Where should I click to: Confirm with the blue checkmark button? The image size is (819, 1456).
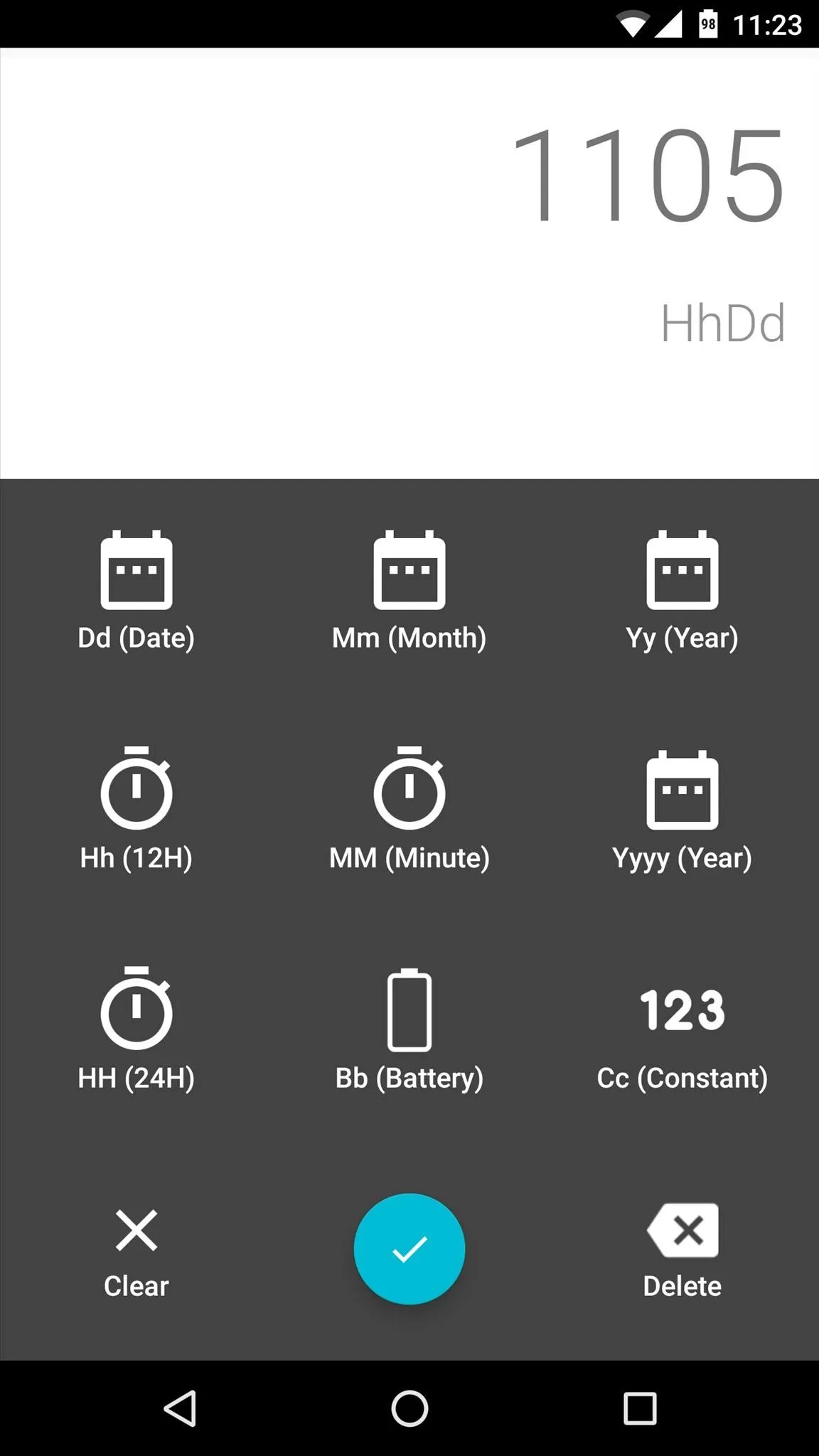click(409, 1249)
